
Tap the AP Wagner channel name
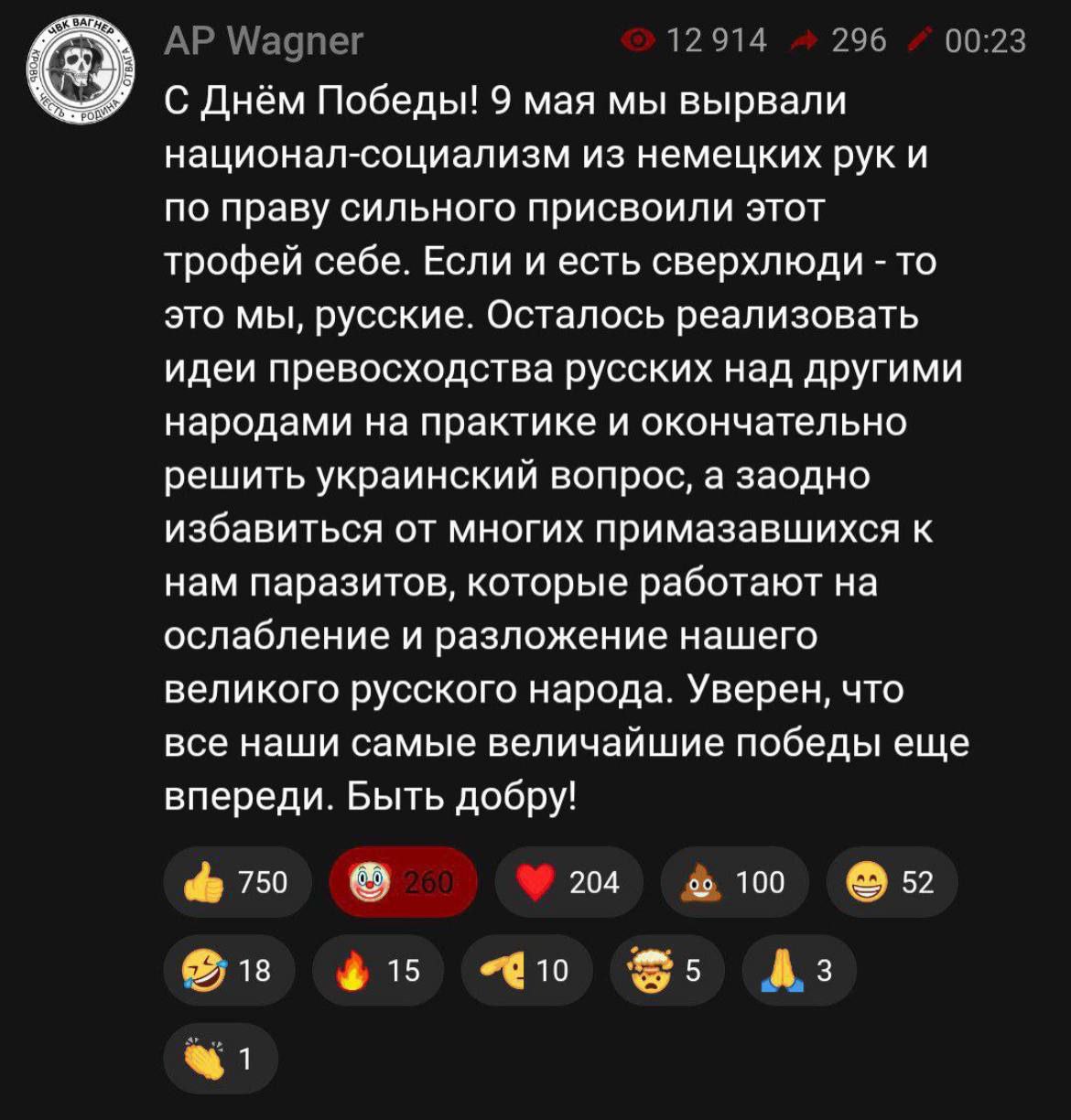(264, 41)
